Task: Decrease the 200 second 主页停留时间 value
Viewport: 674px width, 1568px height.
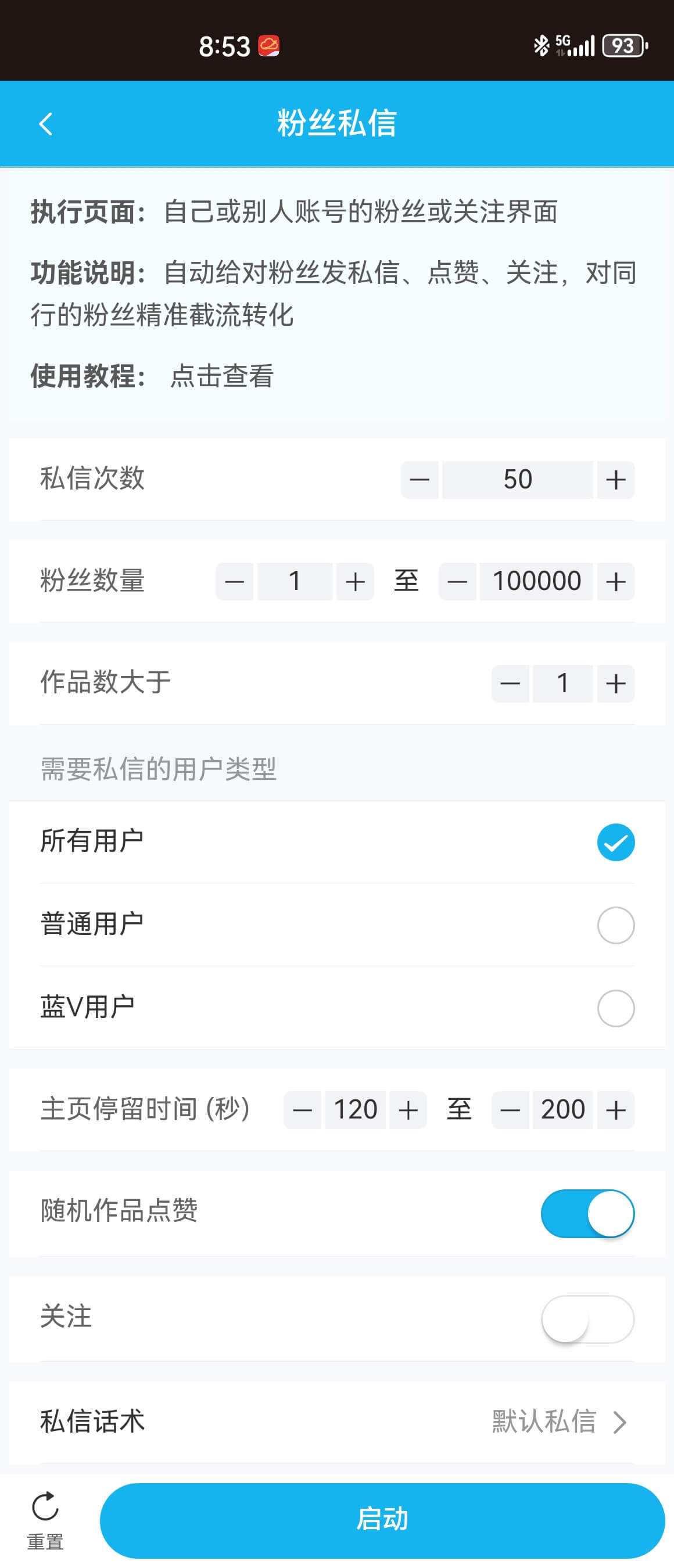Action: [x=510, y=1110]
